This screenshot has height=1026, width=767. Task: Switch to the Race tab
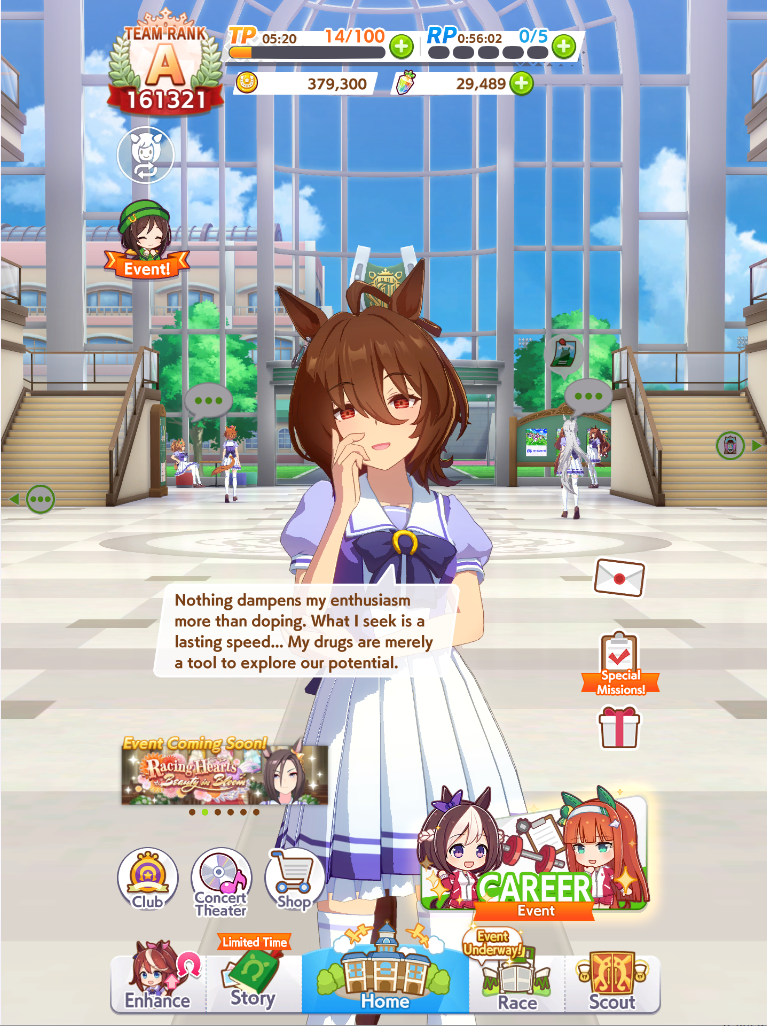[x=517, y=982]
